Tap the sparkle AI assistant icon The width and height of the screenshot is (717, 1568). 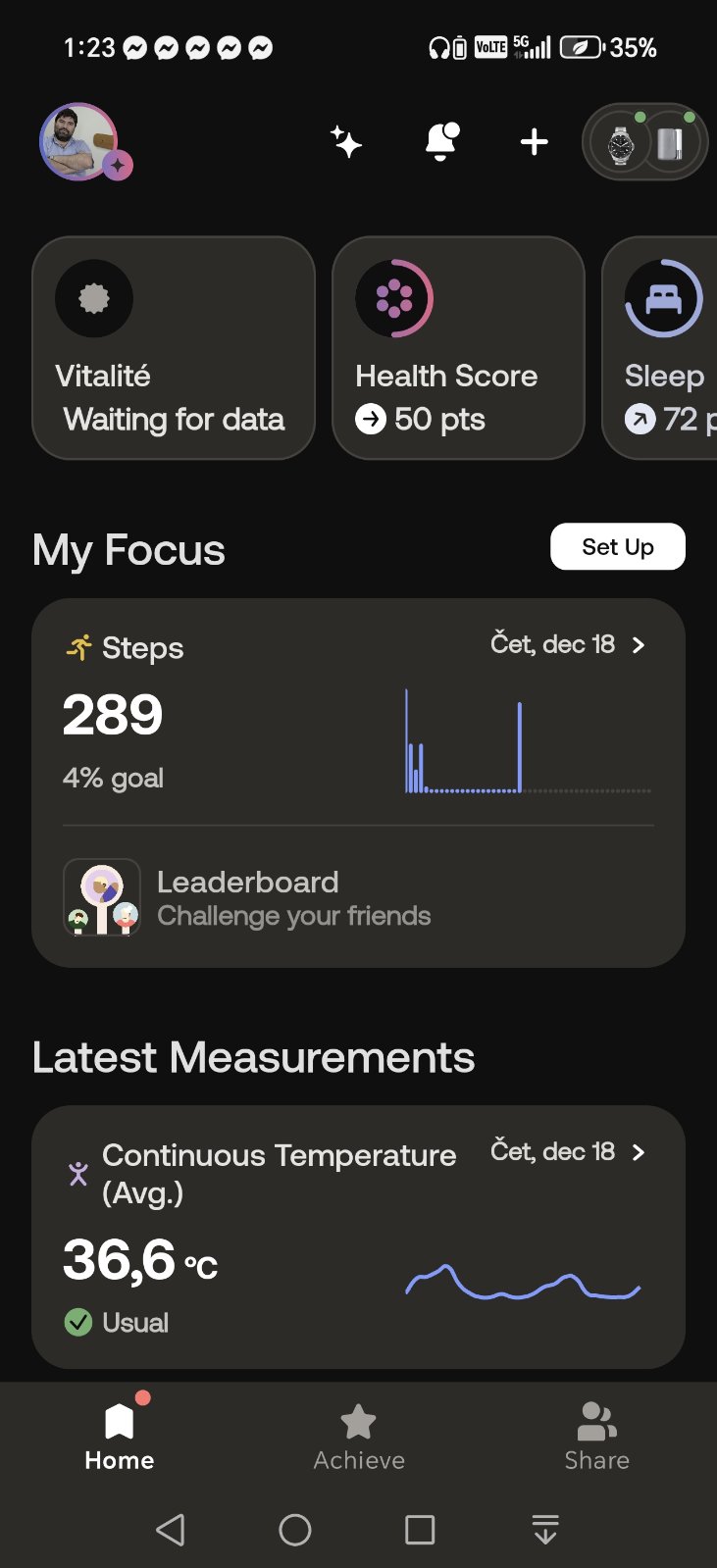click(346, 142)
